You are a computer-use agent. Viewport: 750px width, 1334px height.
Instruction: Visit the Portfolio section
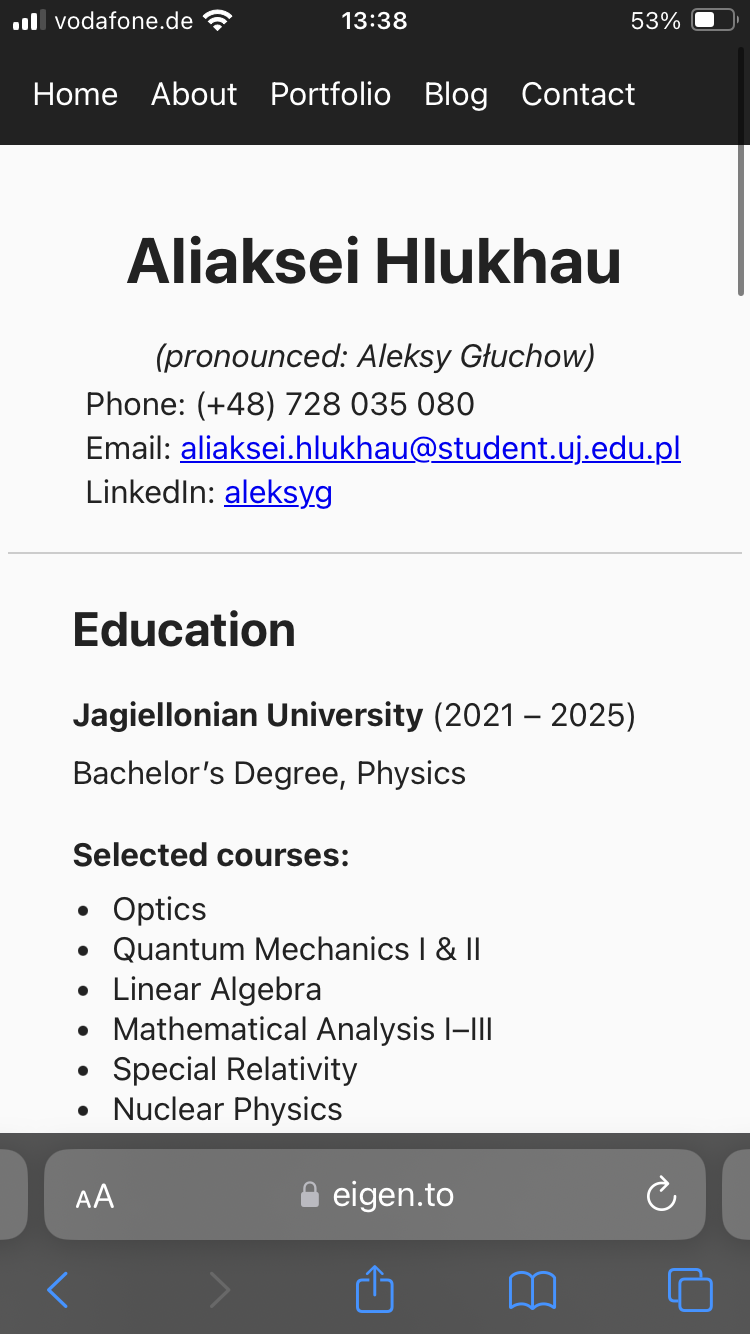click(x=330, y=94)
